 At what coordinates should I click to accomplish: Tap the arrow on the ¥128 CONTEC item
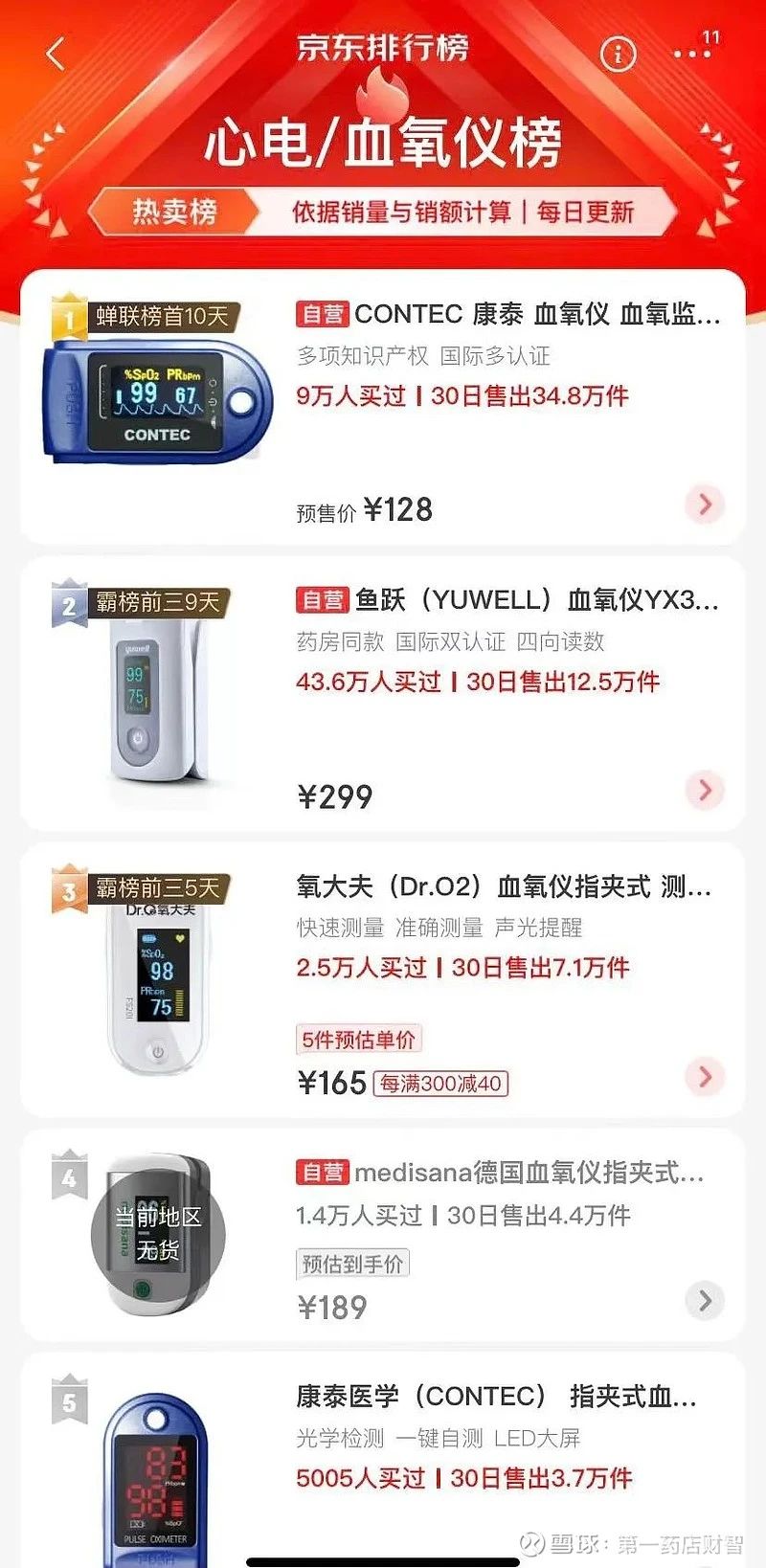pyautogui.click(x=705, y=504)
